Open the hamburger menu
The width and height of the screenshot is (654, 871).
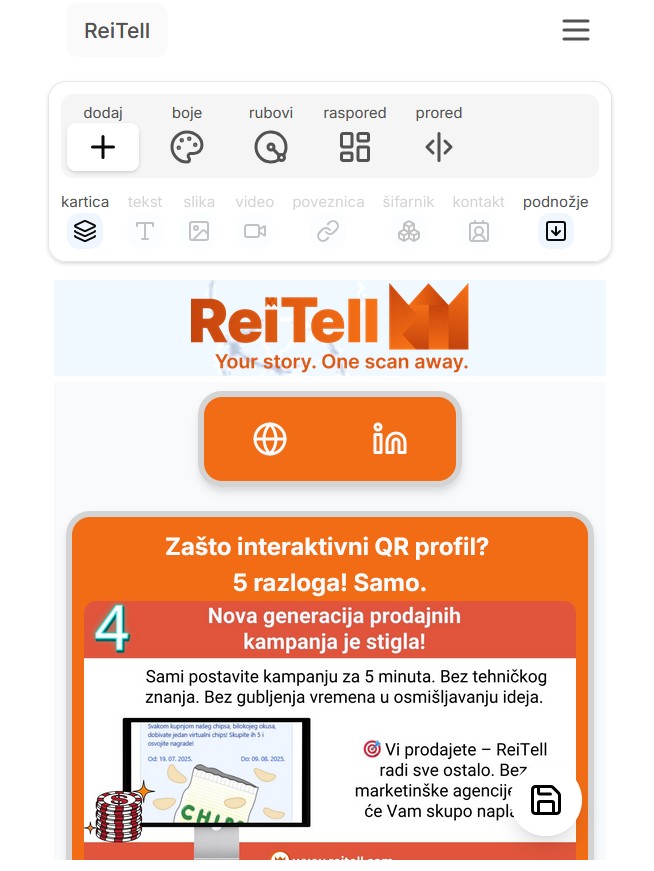pyautogui.click(x=575, y=30)
